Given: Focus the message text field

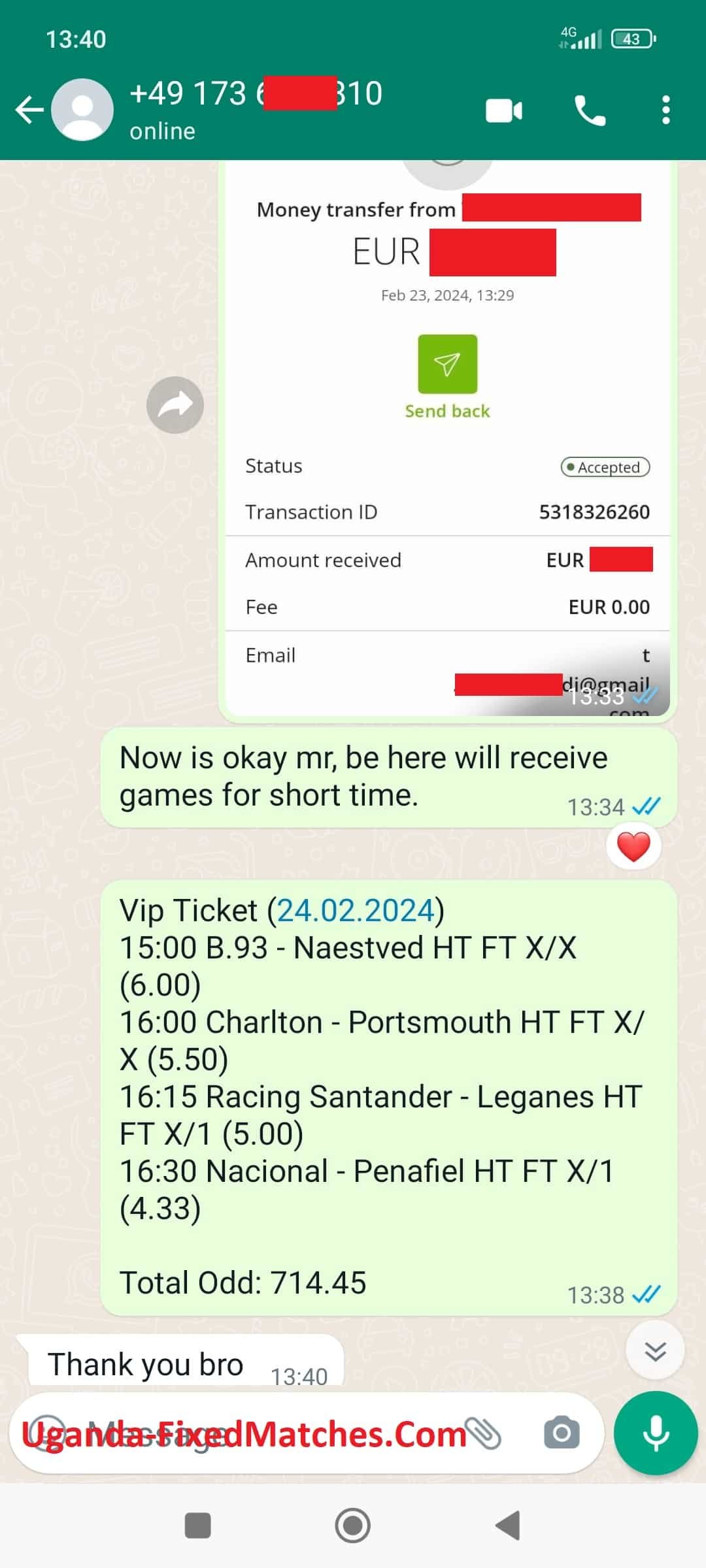Looking at the screenshot, I should (x=261, y=1433).
